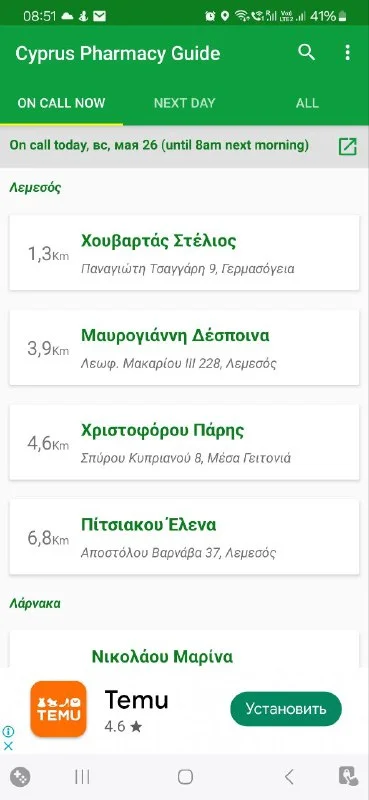Switch to the NEXT DAY tab
369x800 pixels.
184,103
